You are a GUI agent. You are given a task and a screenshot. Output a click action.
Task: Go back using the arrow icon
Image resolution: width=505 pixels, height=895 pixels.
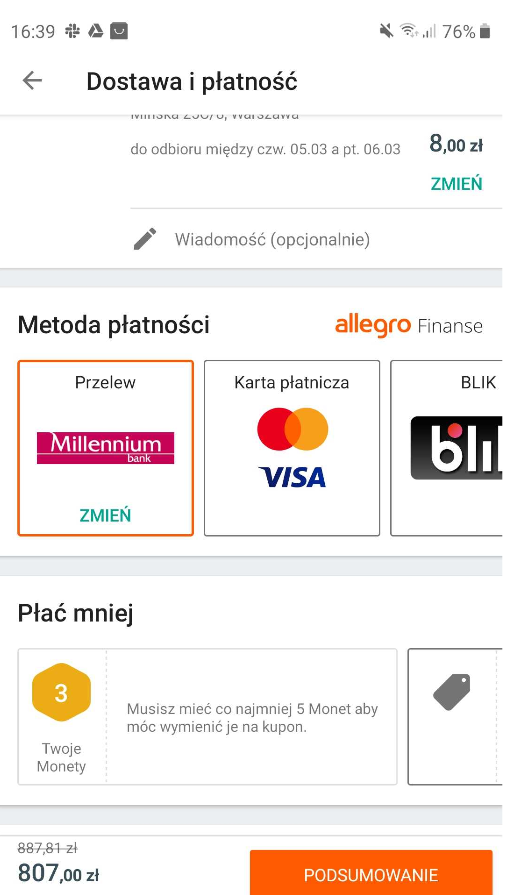click(33, 81)
